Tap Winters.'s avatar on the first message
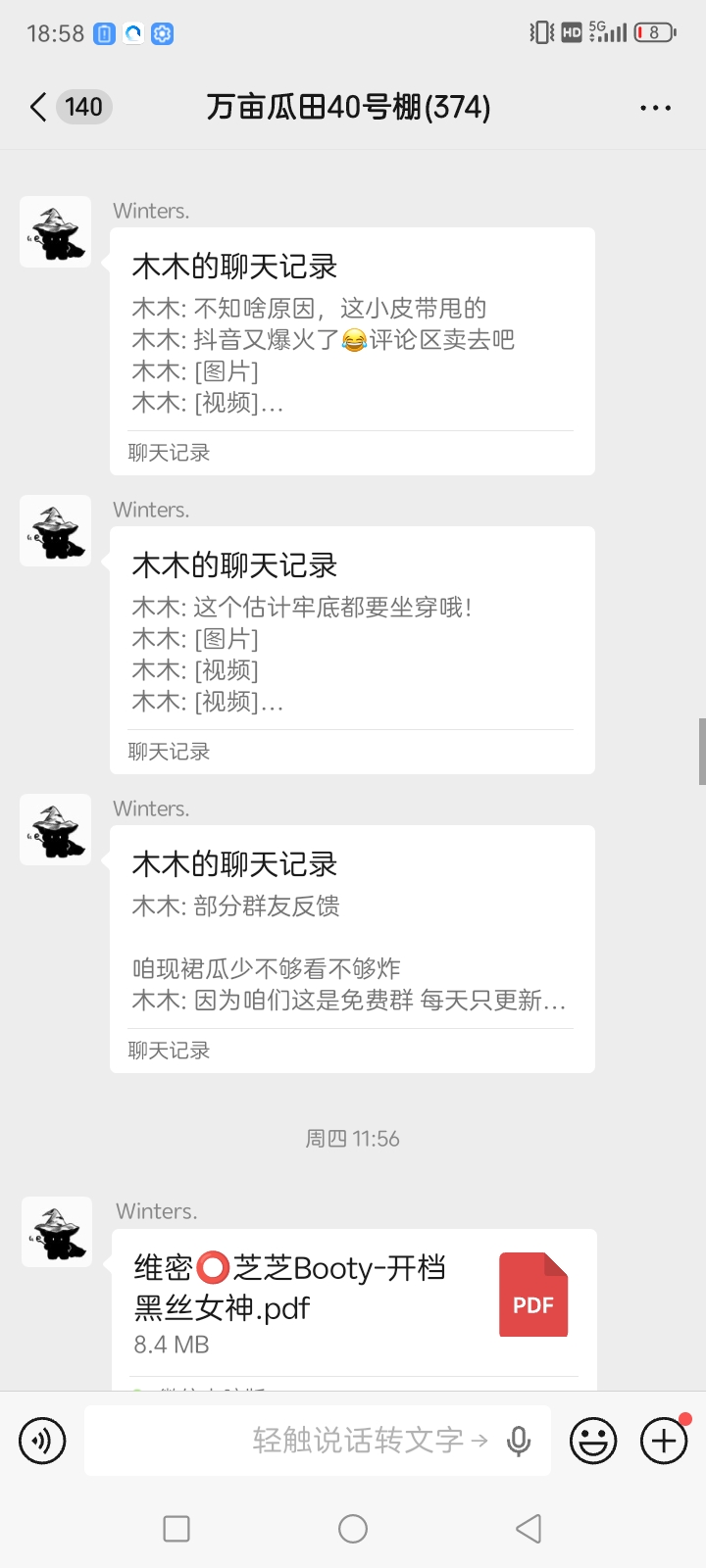The height and width of the screenshot is (1568, 706). coord(55,231)
